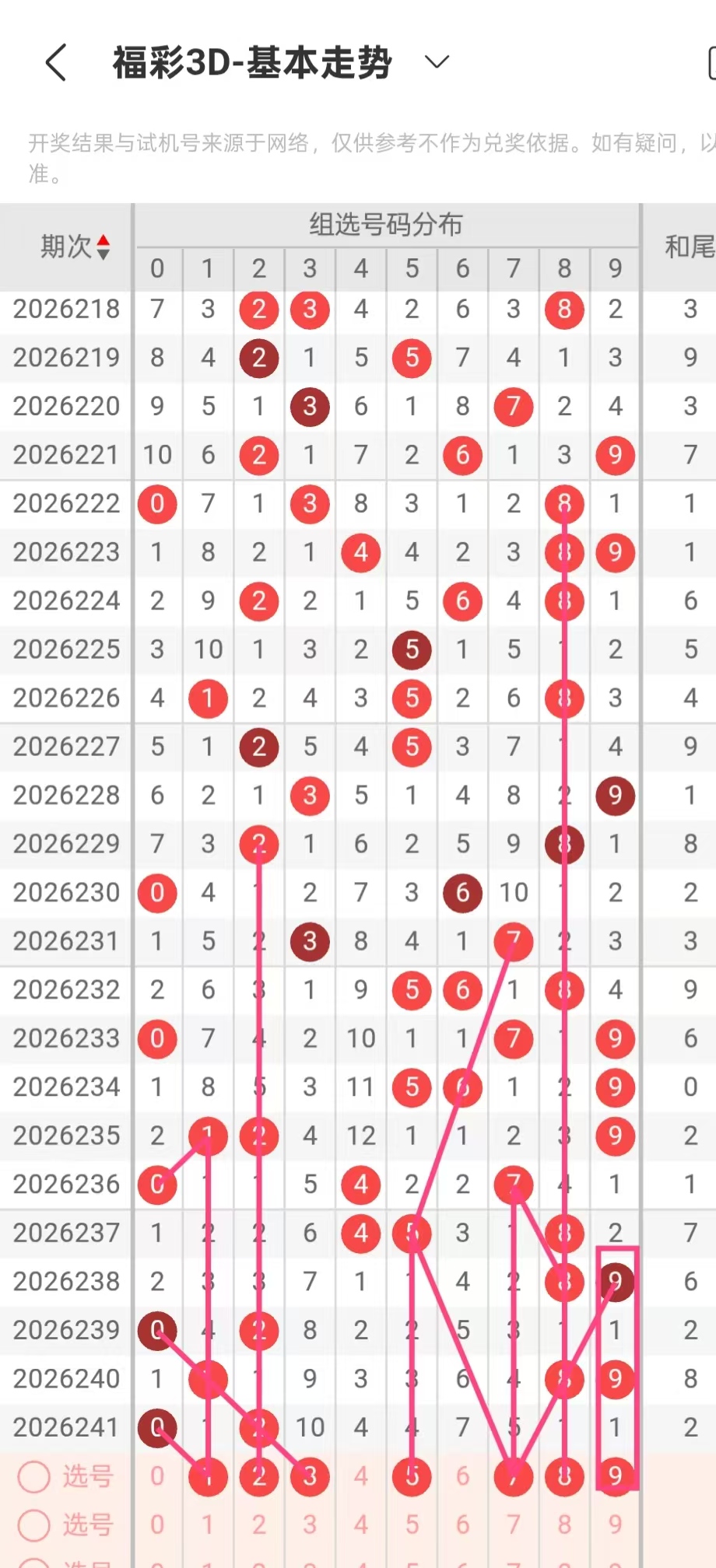716x1568 pixels.
Task: Toggle the 期次 sort order arrows
Action: pos(104,247)
